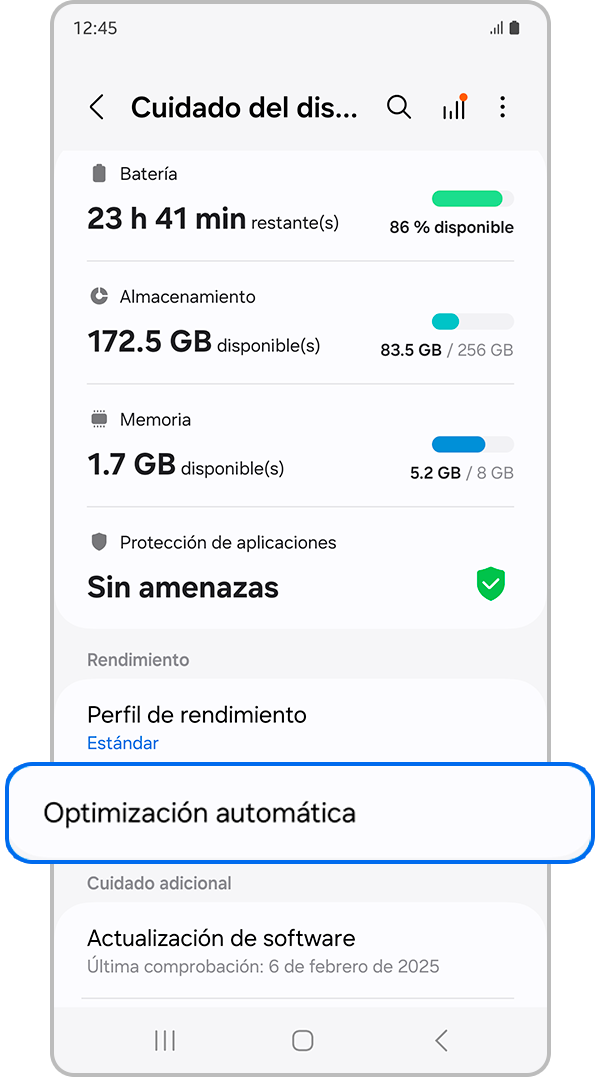Open Perfil de rendimiento setting
The height and width of the screenshot is (1077, 600).
(300, 727)
